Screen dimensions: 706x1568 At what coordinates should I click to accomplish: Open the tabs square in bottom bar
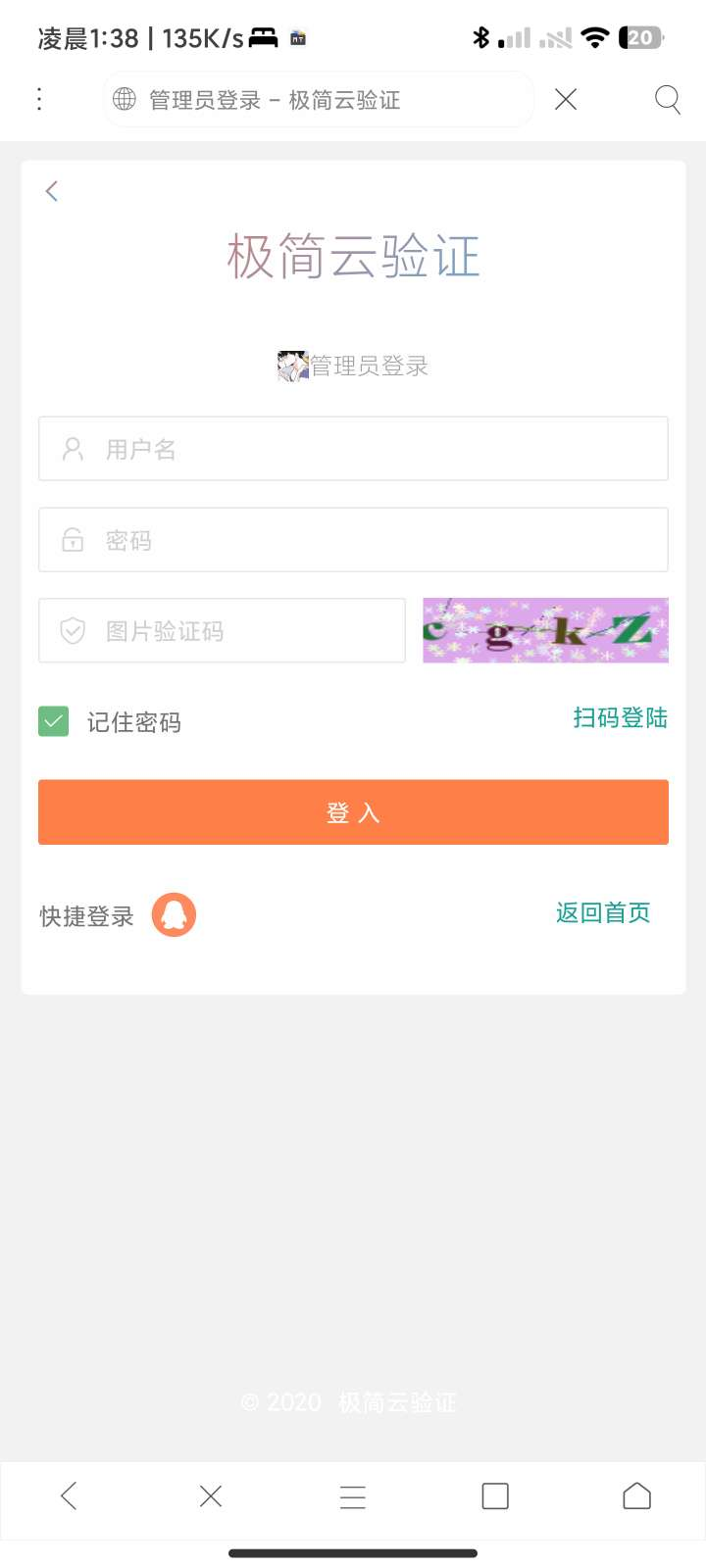[x=495, y=1496]
